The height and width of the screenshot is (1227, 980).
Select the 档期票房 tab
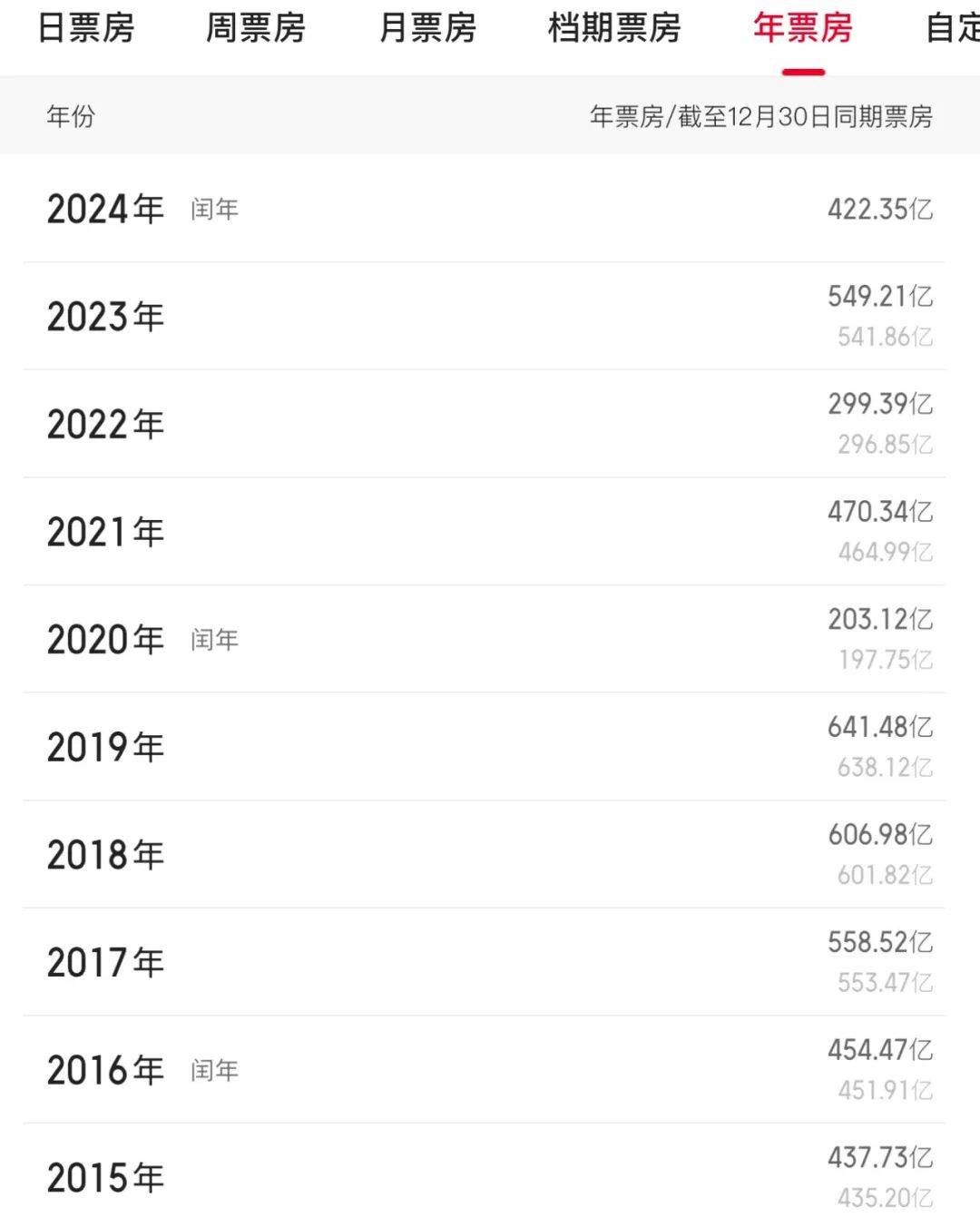point(614,29)
